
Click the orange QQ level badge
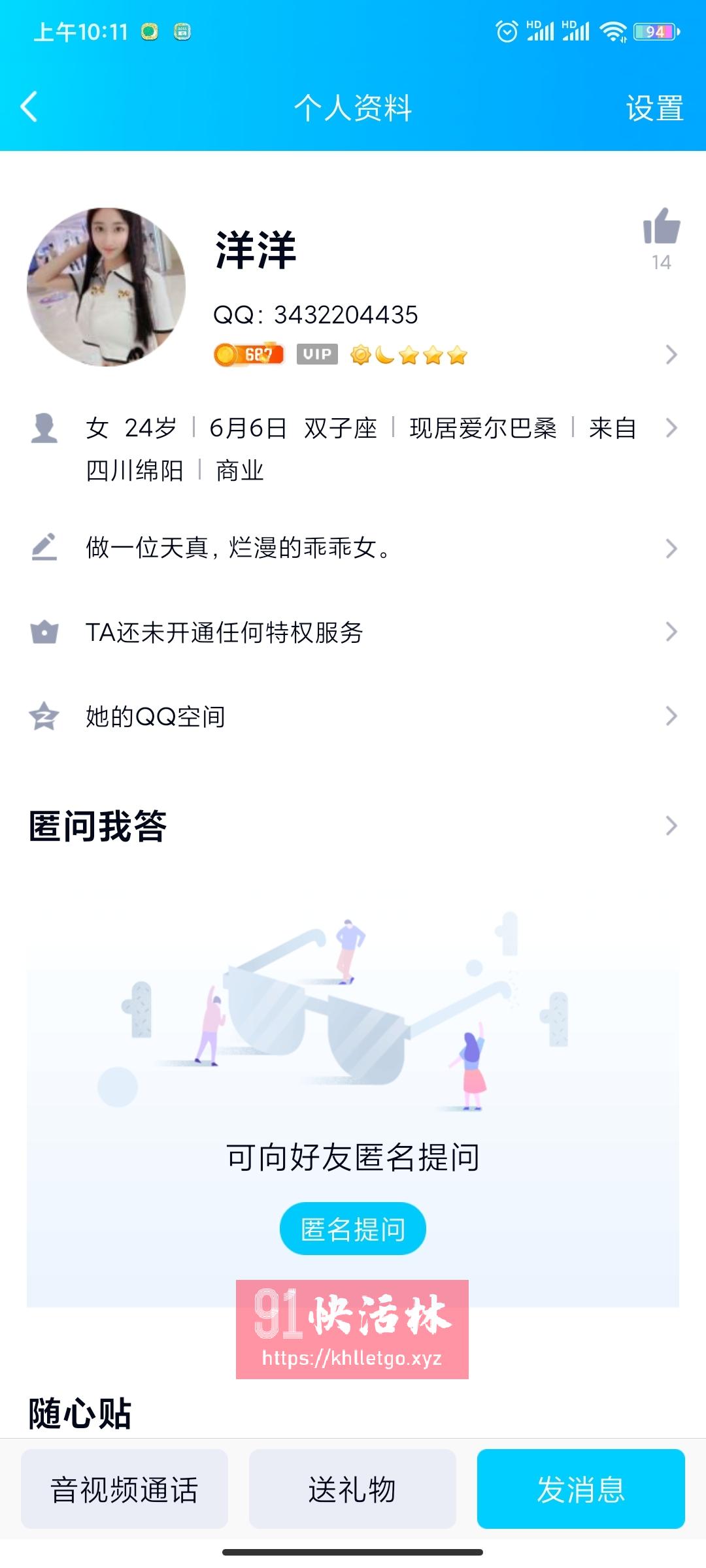point(248,353)
